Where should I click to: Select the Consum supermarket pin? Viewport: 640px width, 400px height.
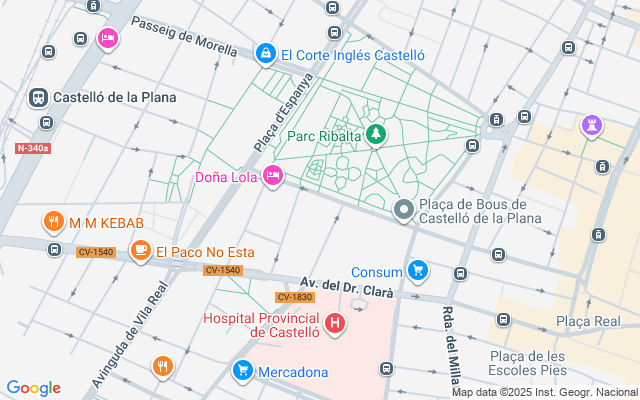coord(418,271)
